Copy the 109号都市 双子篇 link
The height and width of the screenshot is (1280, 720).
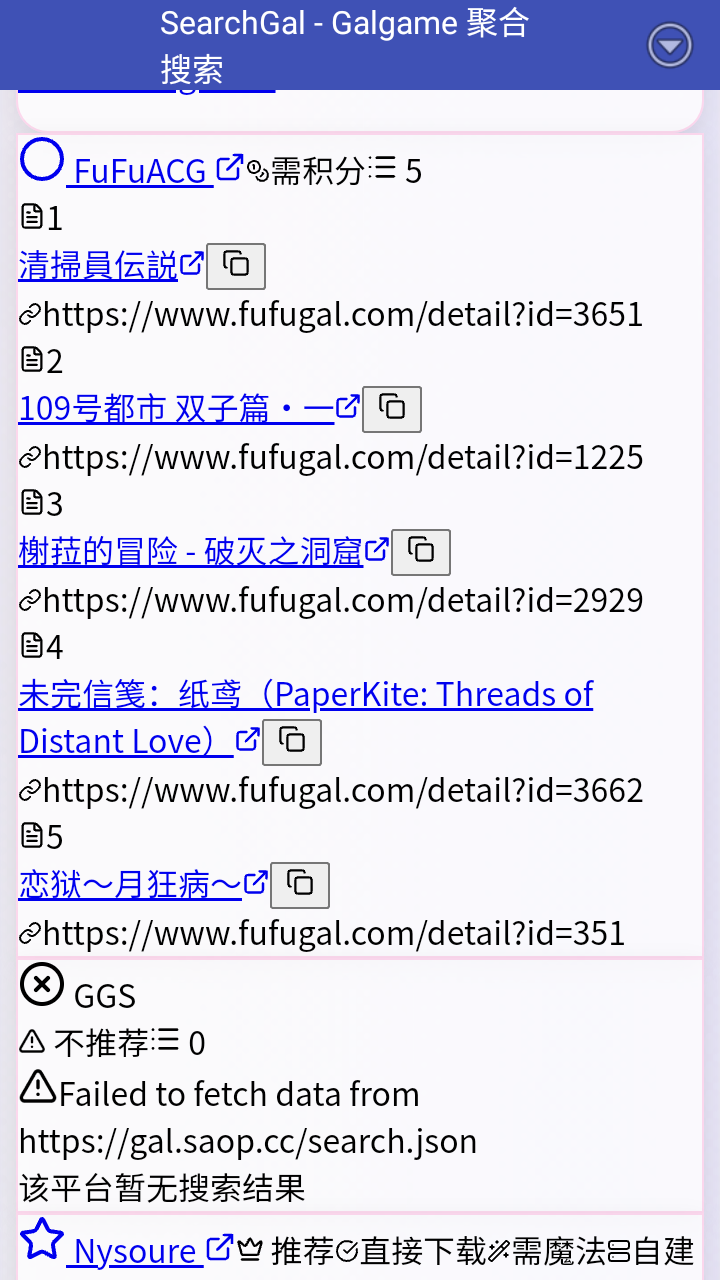point(392,409)
